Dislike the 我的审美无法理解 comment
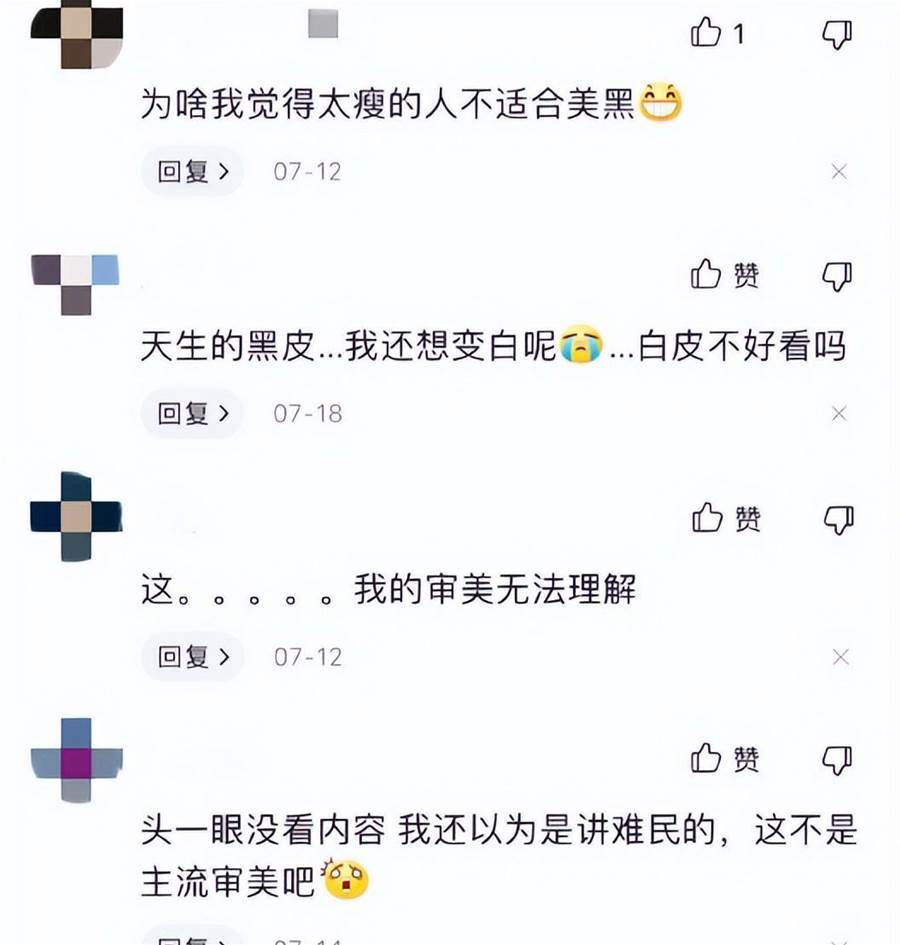 coord(836,519)
